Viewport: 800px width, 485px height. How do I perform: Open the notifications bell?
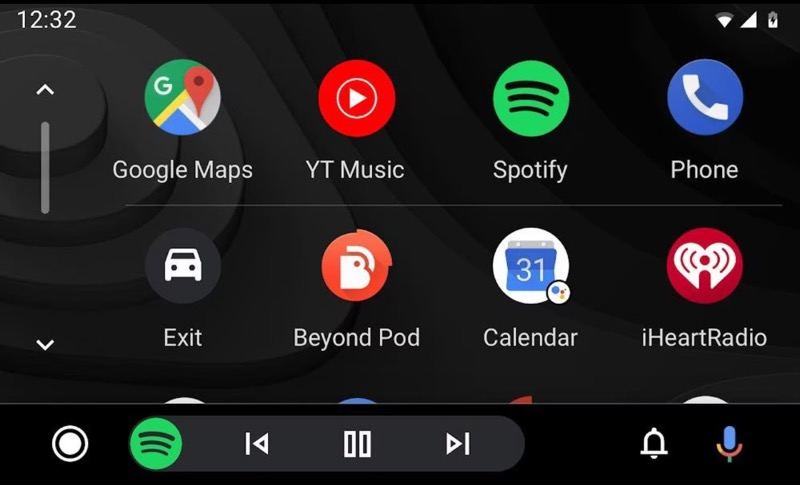[x=654, y=443]
